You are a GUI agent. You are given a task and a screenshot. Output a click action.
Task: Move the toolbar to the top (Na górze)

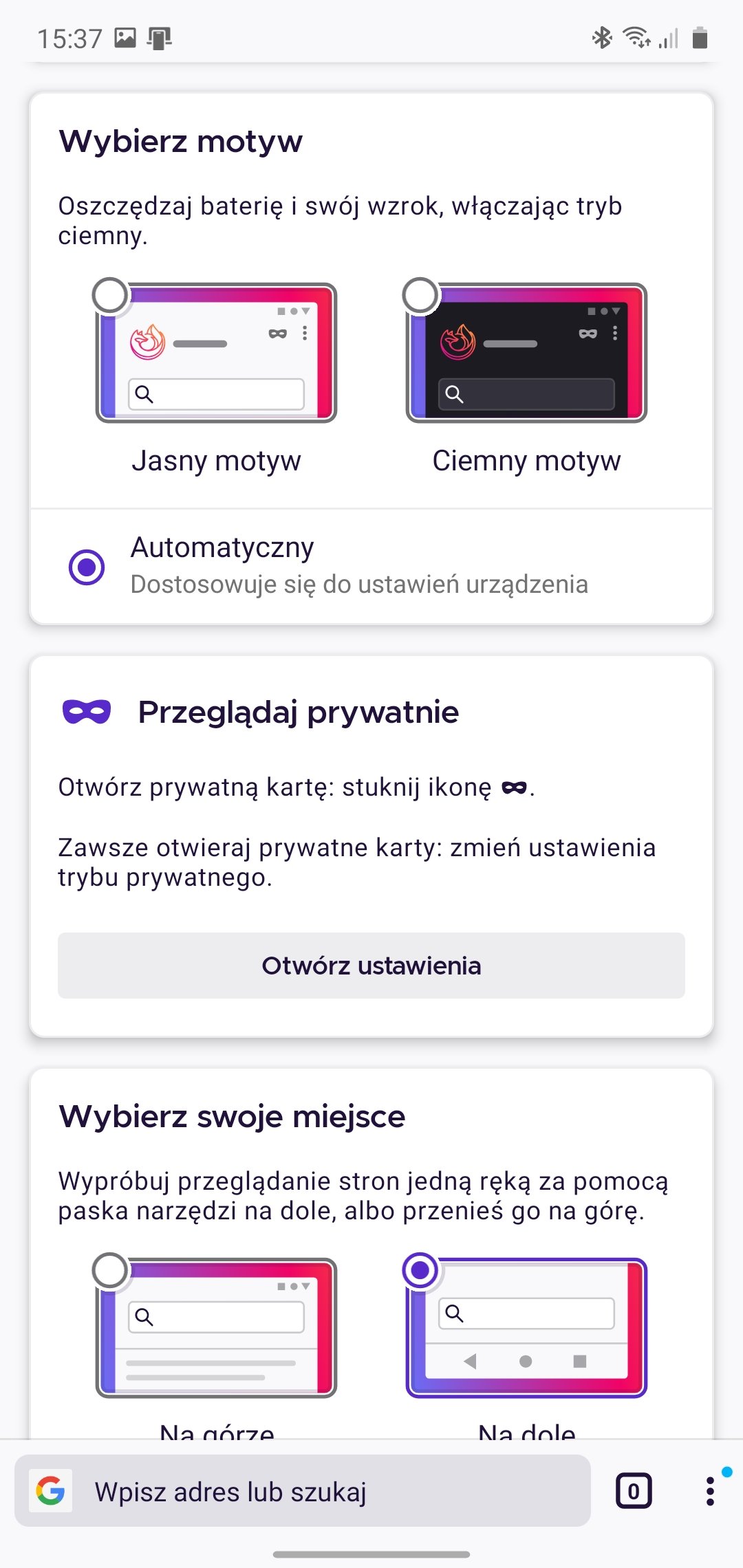(x=216, y=1327)
